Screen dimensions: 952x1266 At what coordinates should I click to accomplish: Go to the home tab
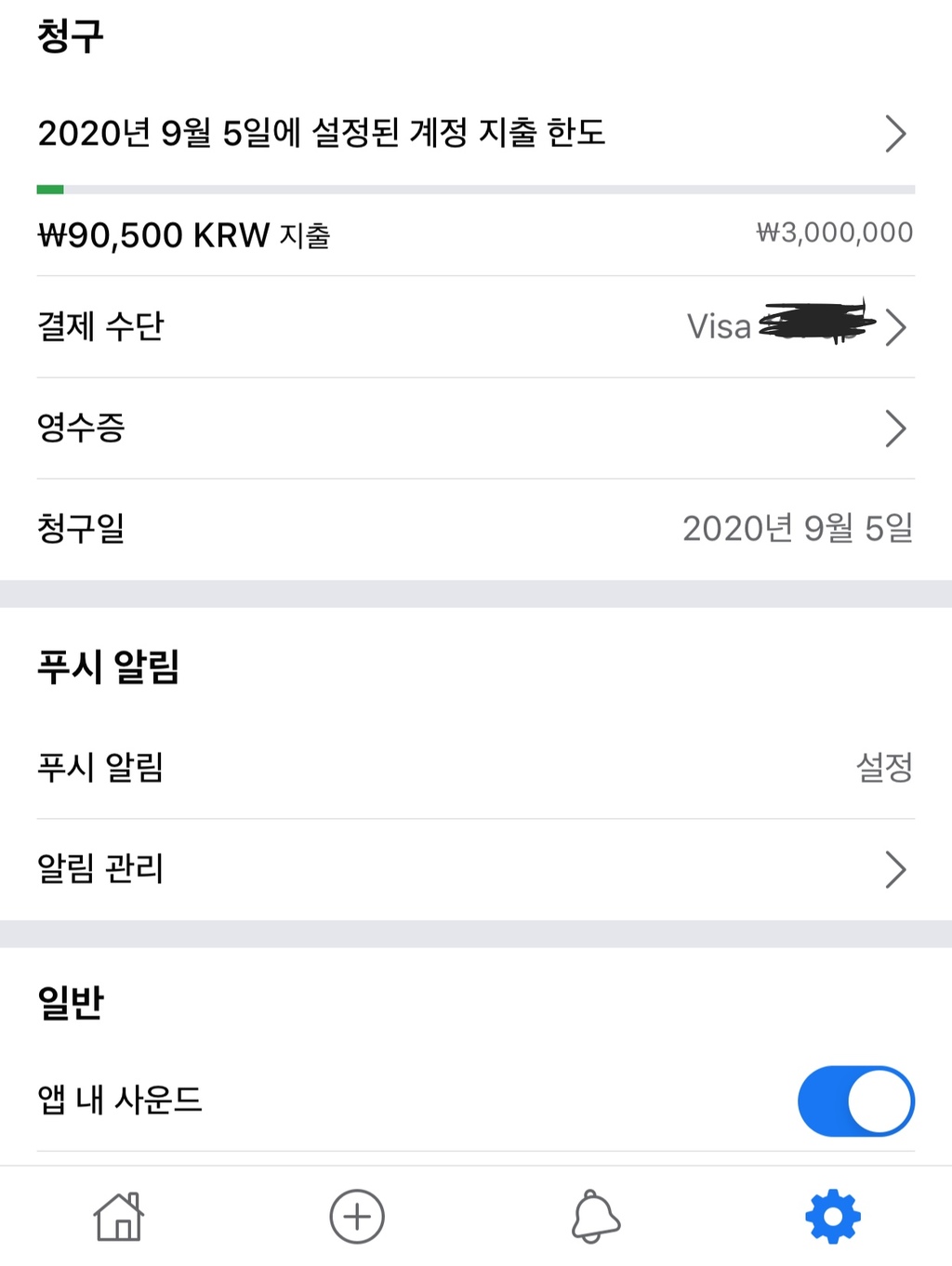119,1216
